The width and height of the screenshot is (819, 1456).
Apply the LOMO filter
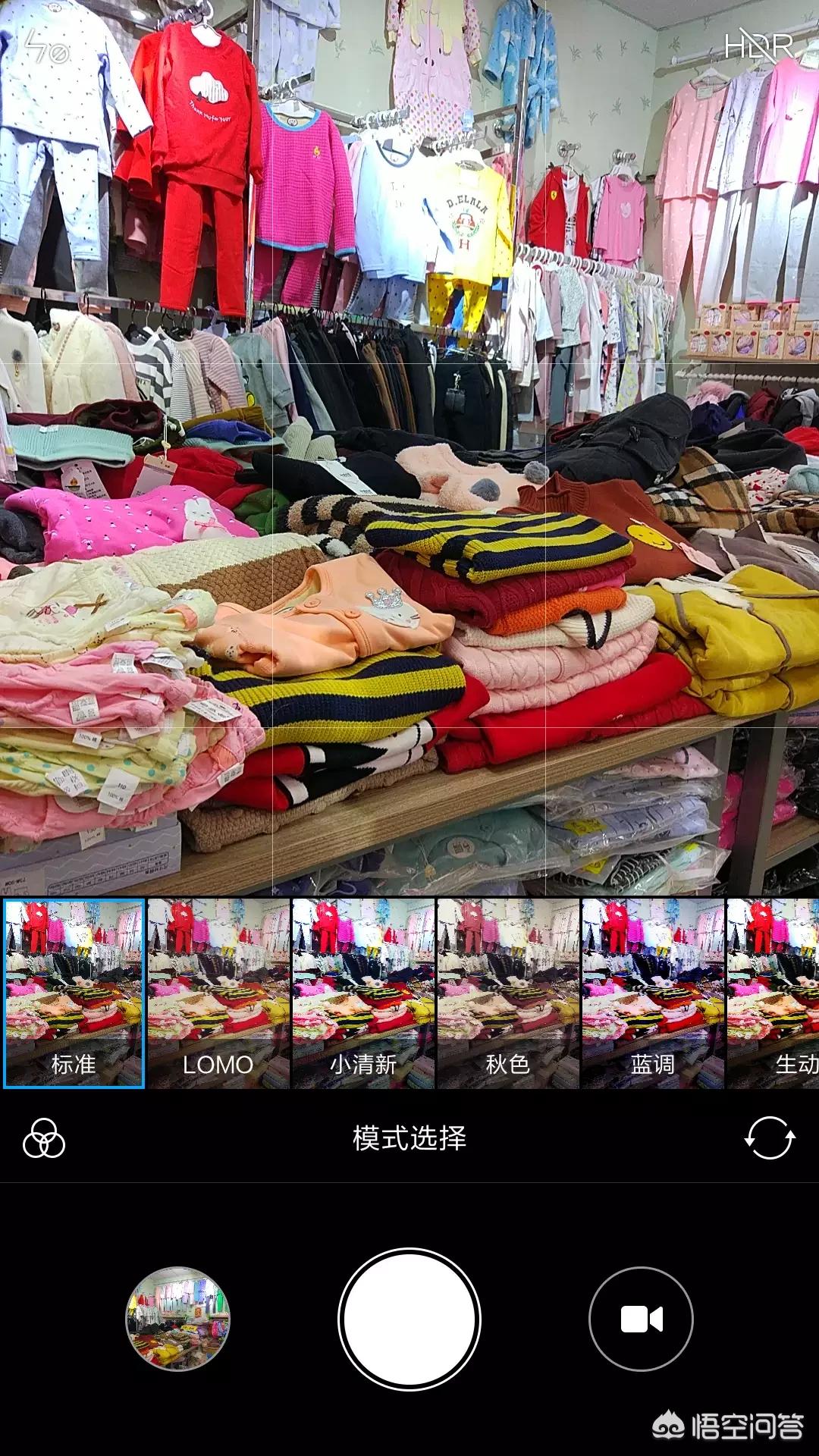click(218, 993)
